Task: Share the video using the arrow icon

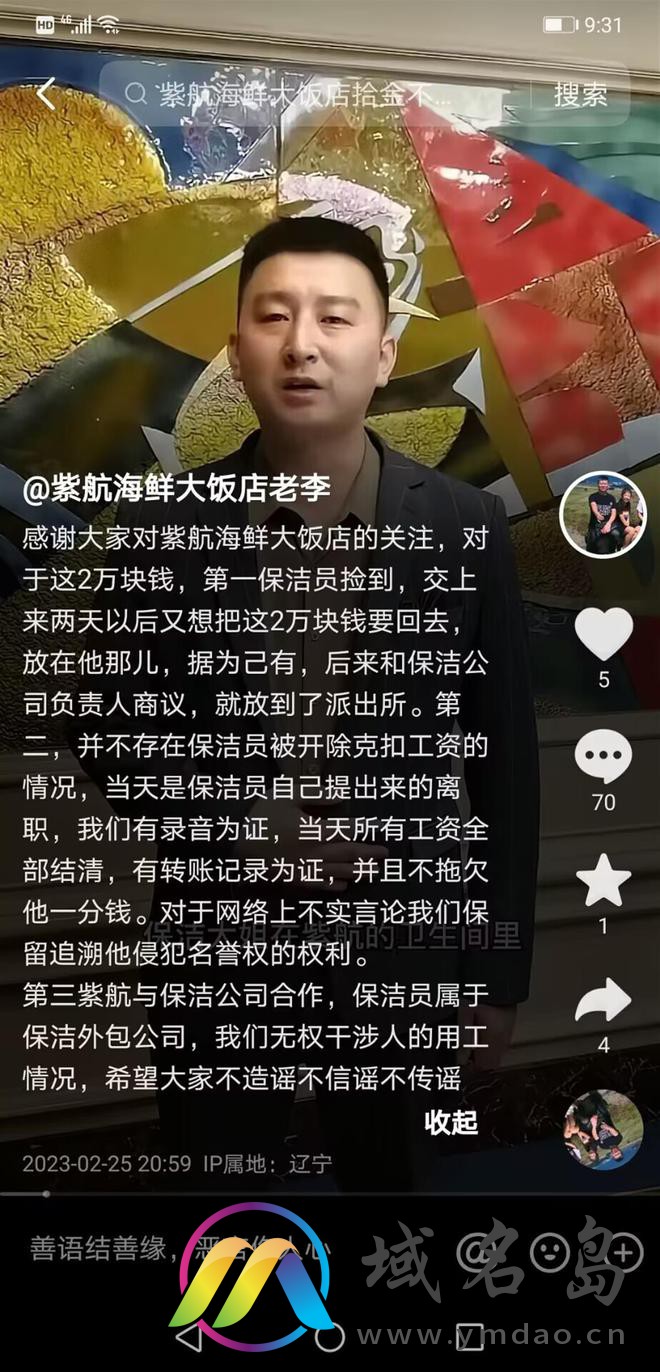Action: click(x=603, y=1001)
